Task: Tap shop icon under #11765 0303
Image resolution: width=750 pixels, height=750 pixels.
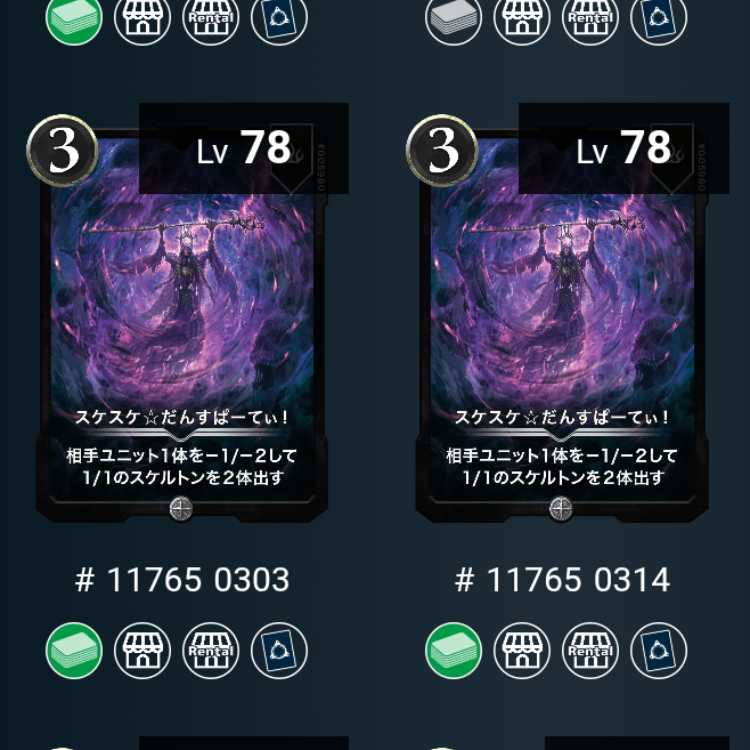Action: click(x=142, y=650)
